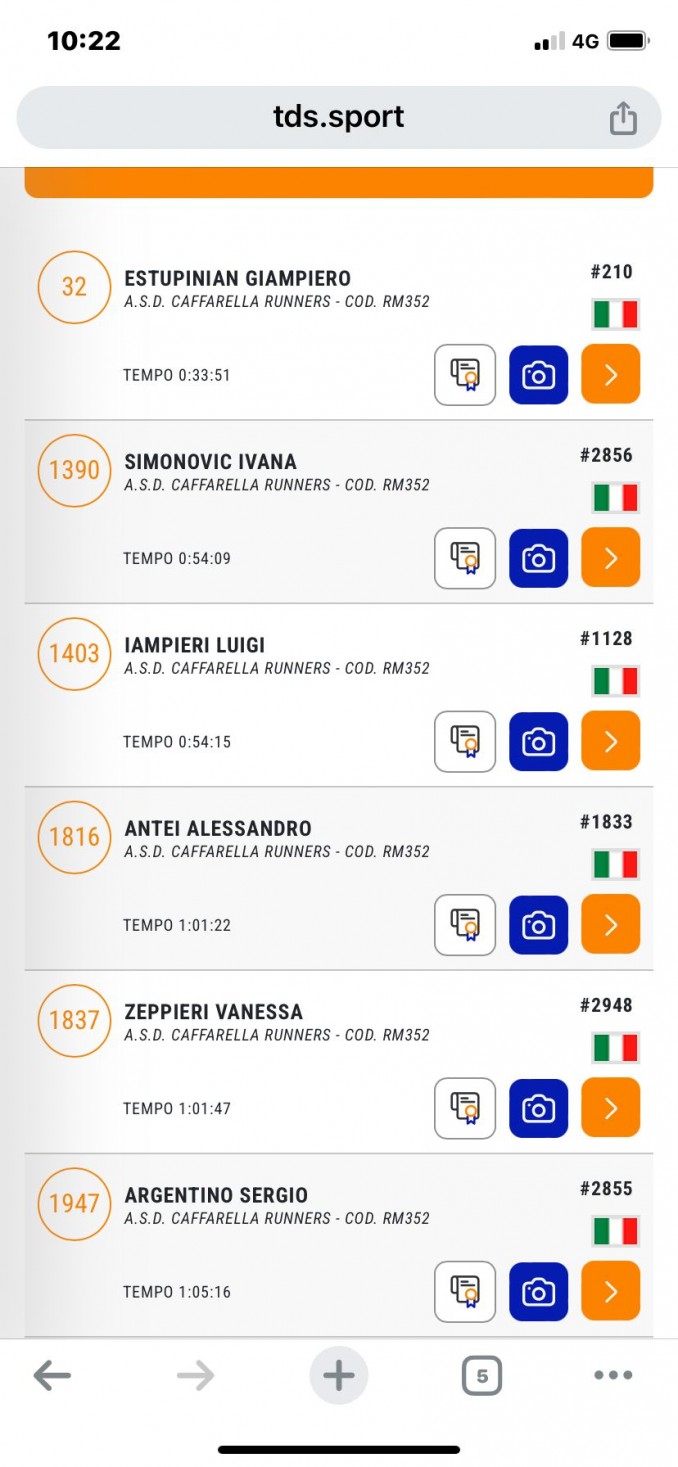Open Simonovic Ivana's certificate
678x1467 pixels.
tap(465, 558)
